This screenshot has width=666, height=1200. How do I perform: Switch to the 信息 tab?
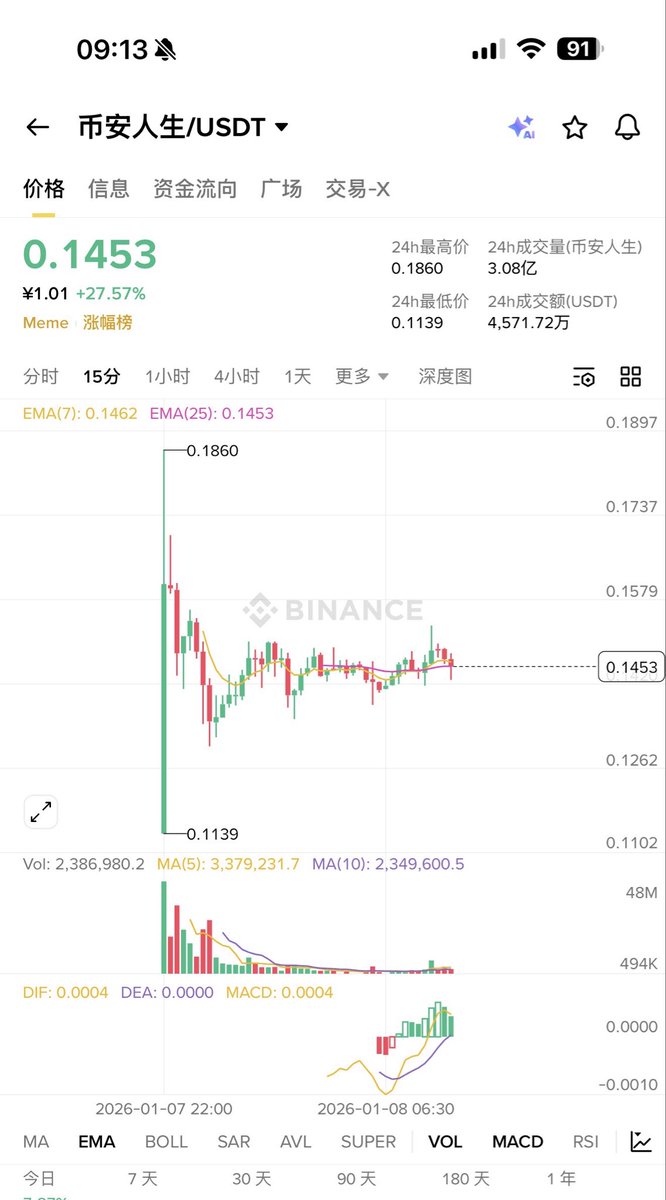(x=108, y=188)
